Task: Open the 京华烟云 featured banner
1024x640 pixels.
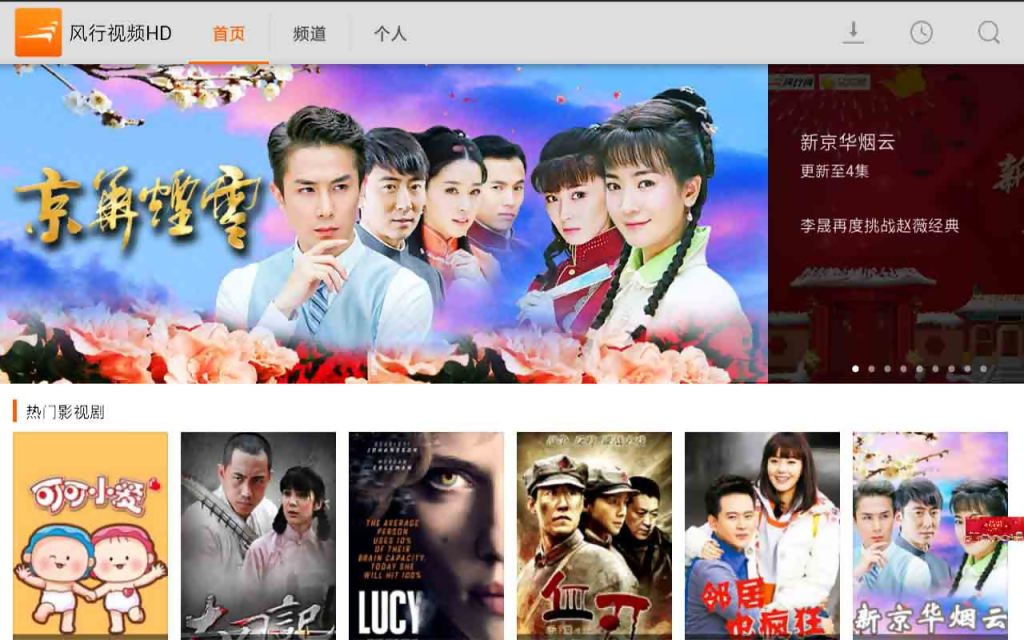Action: [x=384, y=224]
